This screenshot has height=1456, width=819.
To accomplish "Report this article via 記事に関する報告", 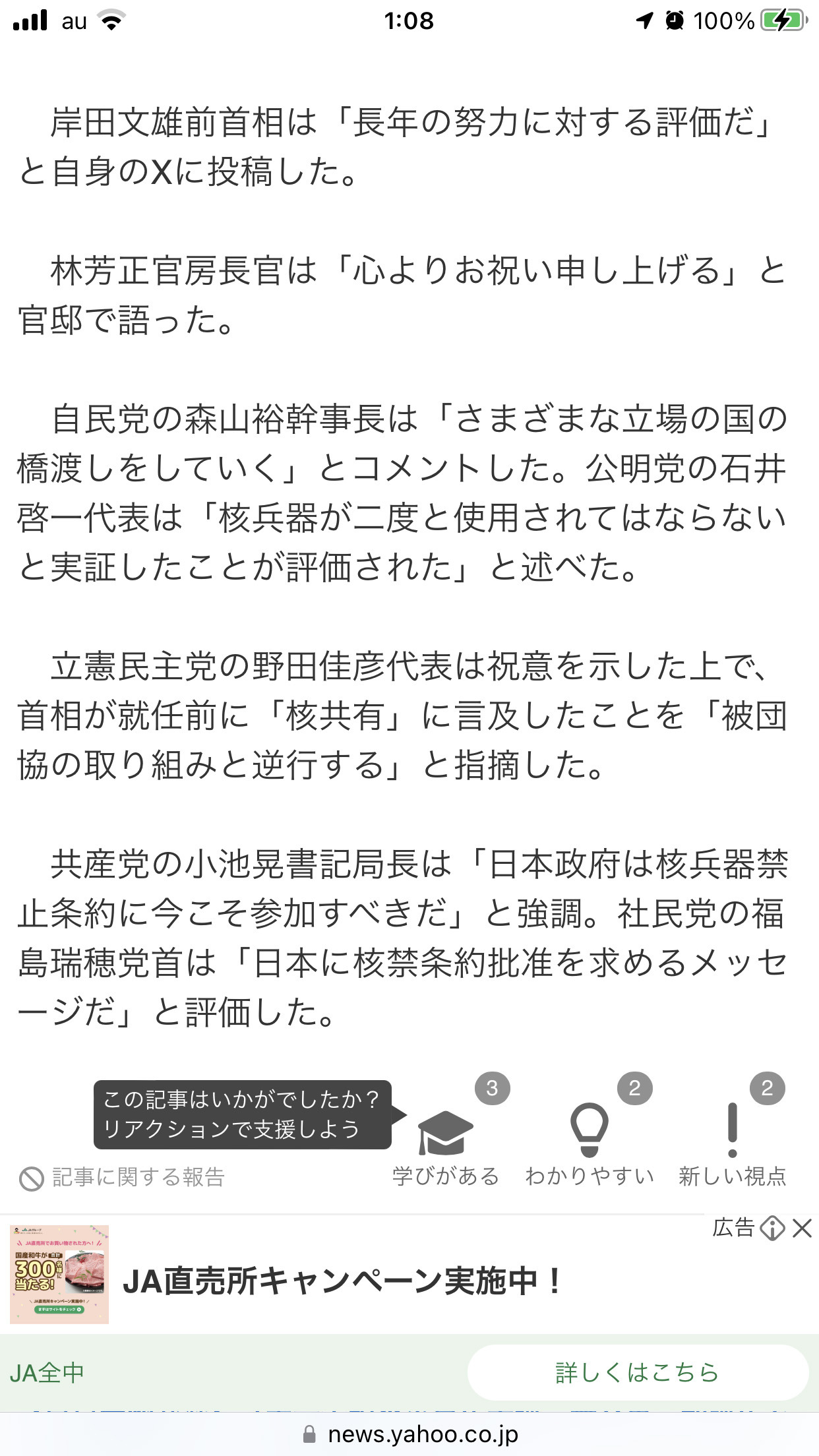I will [122, 1178].
